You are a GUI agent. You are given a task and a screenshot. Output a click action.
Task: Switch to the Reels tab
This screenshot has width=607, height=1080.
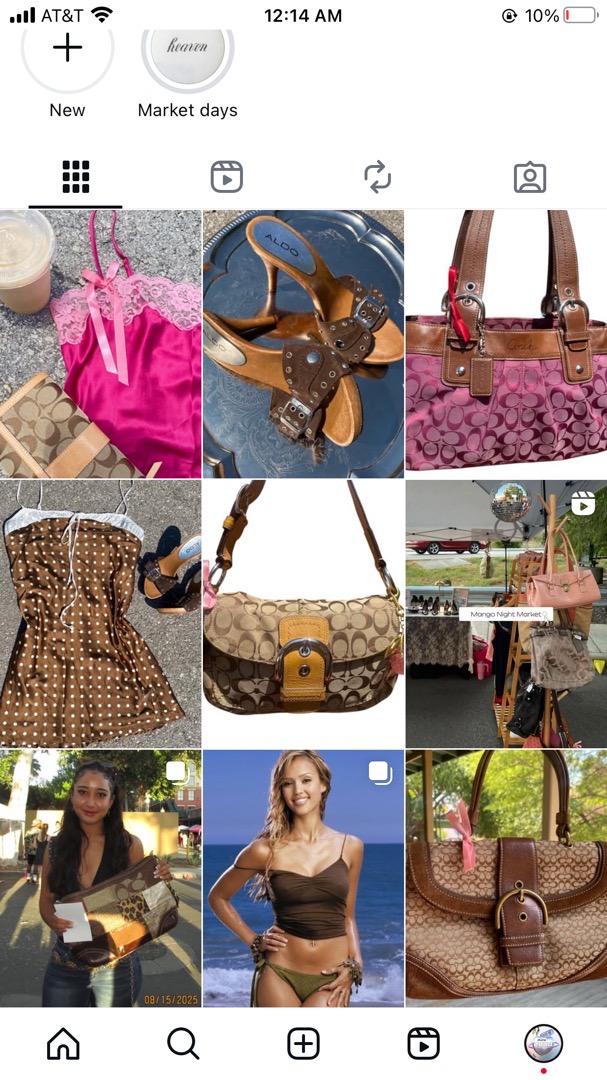point(227,177)
